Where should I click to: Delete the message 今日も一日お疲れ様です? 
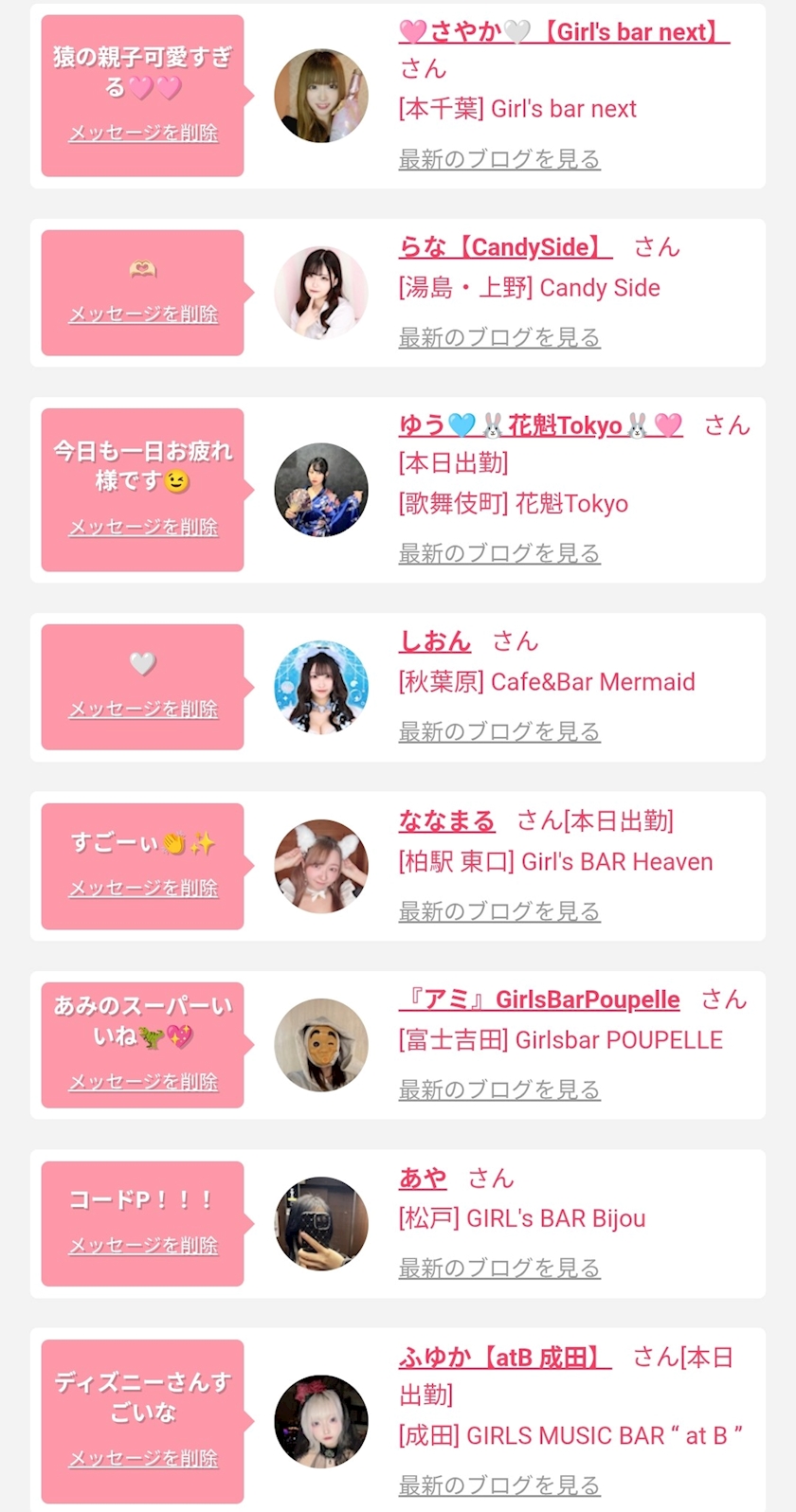point(143,528)
